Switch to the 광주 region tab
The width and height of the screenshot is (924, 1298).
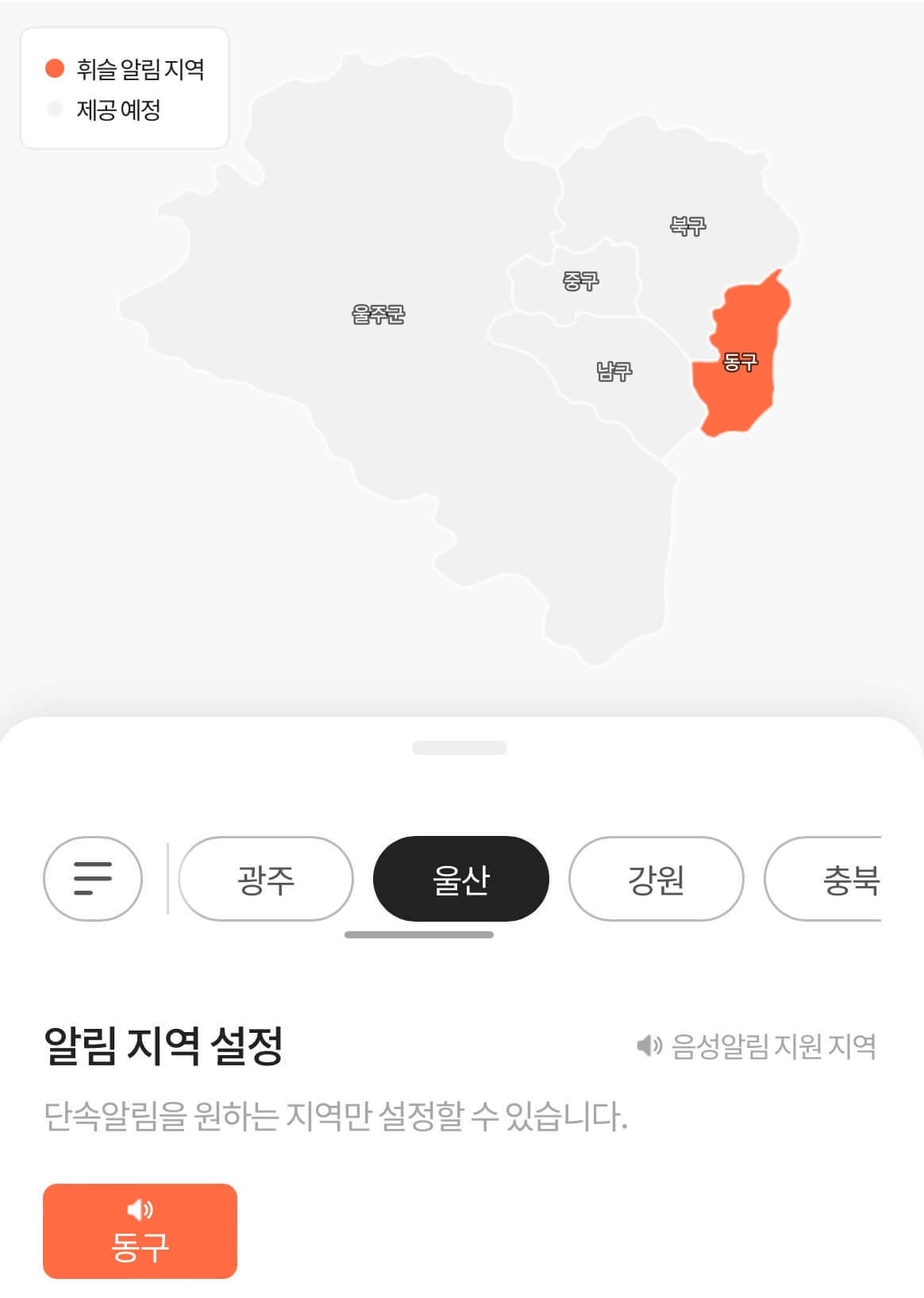(264, 879)
